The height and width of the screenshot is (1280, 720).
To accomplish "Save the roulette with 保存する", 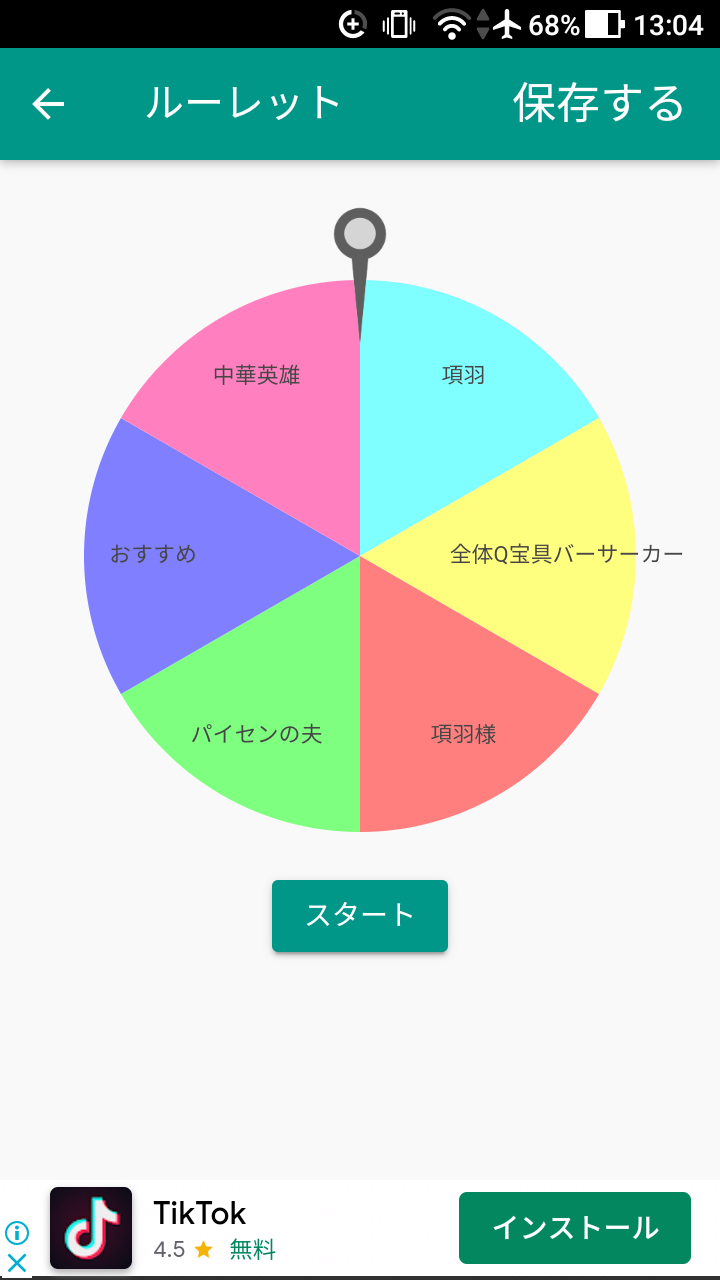I will pyautogui.click(x=599, y=104).
